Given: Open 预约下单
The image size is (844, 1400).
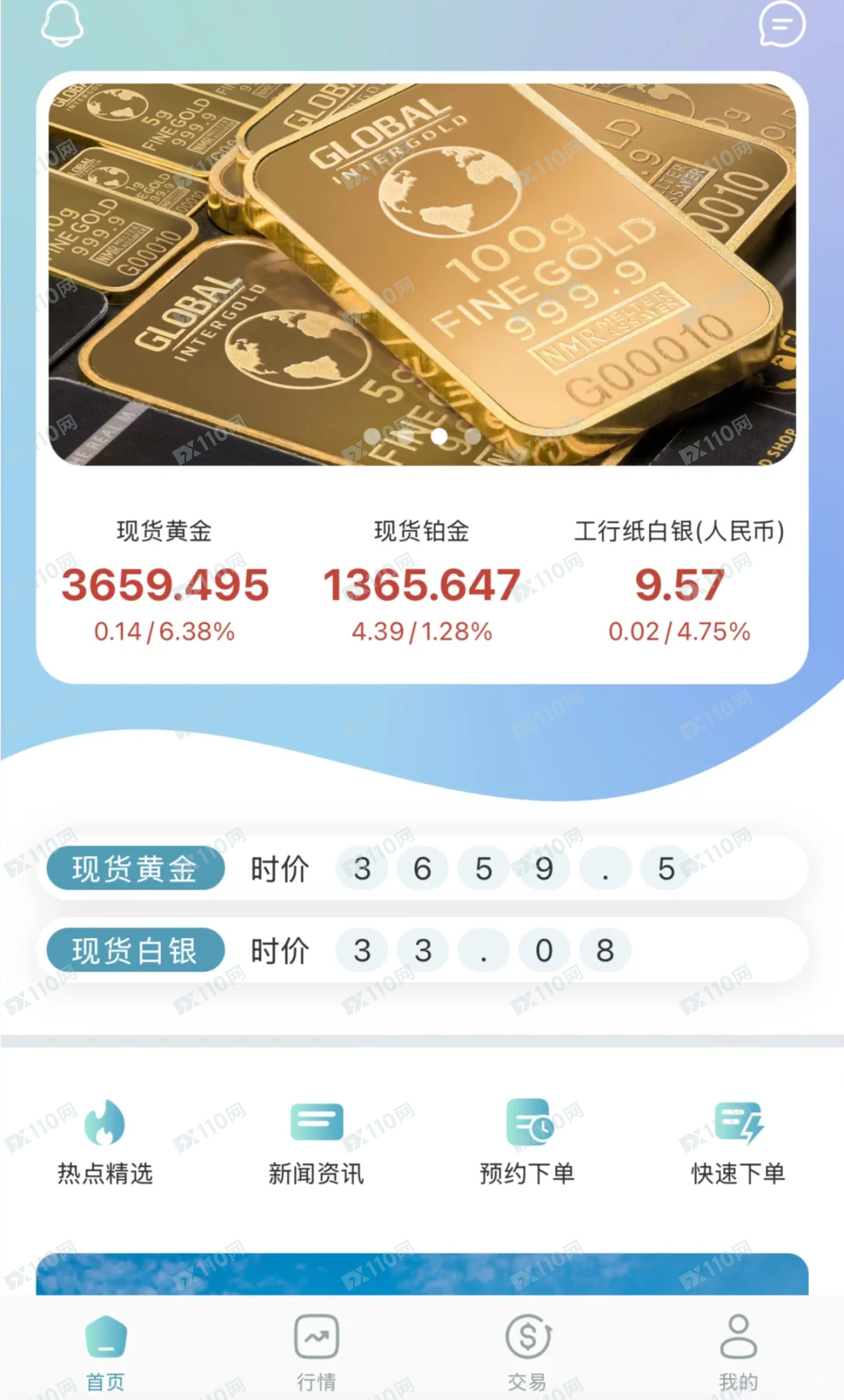Looking at the screenshot, I should (527, 1141).
